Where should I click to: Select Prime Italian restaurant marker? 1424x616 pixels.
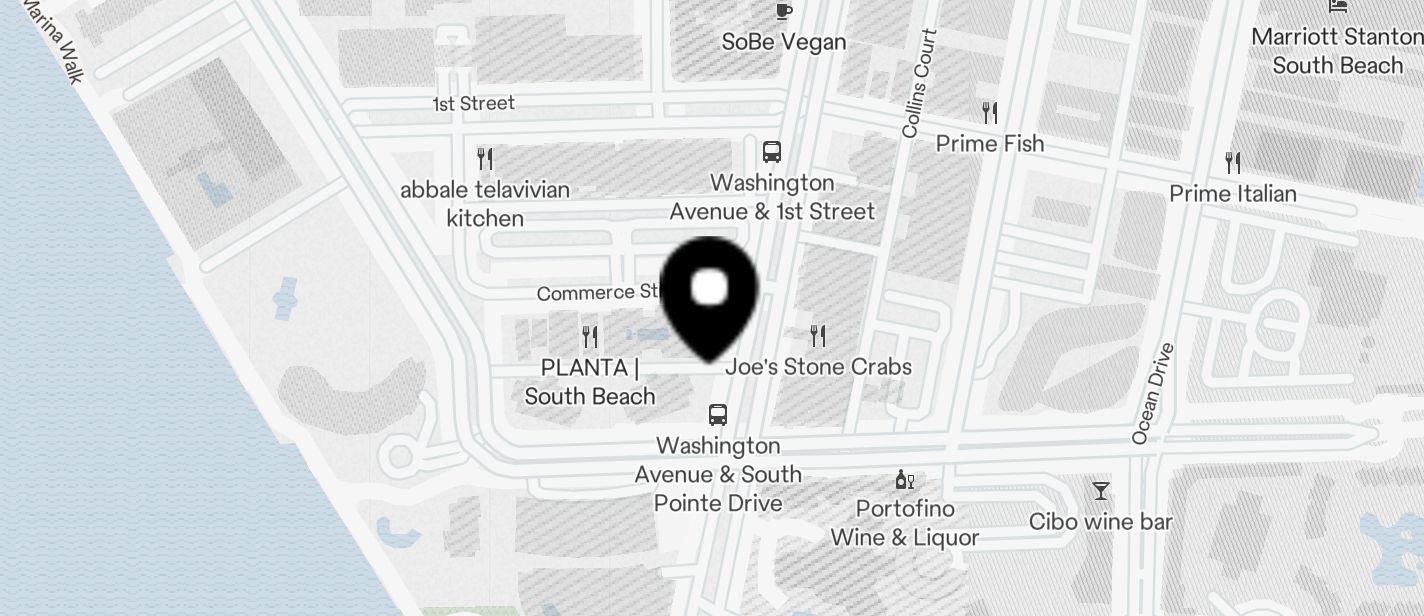coord(1232,163)
